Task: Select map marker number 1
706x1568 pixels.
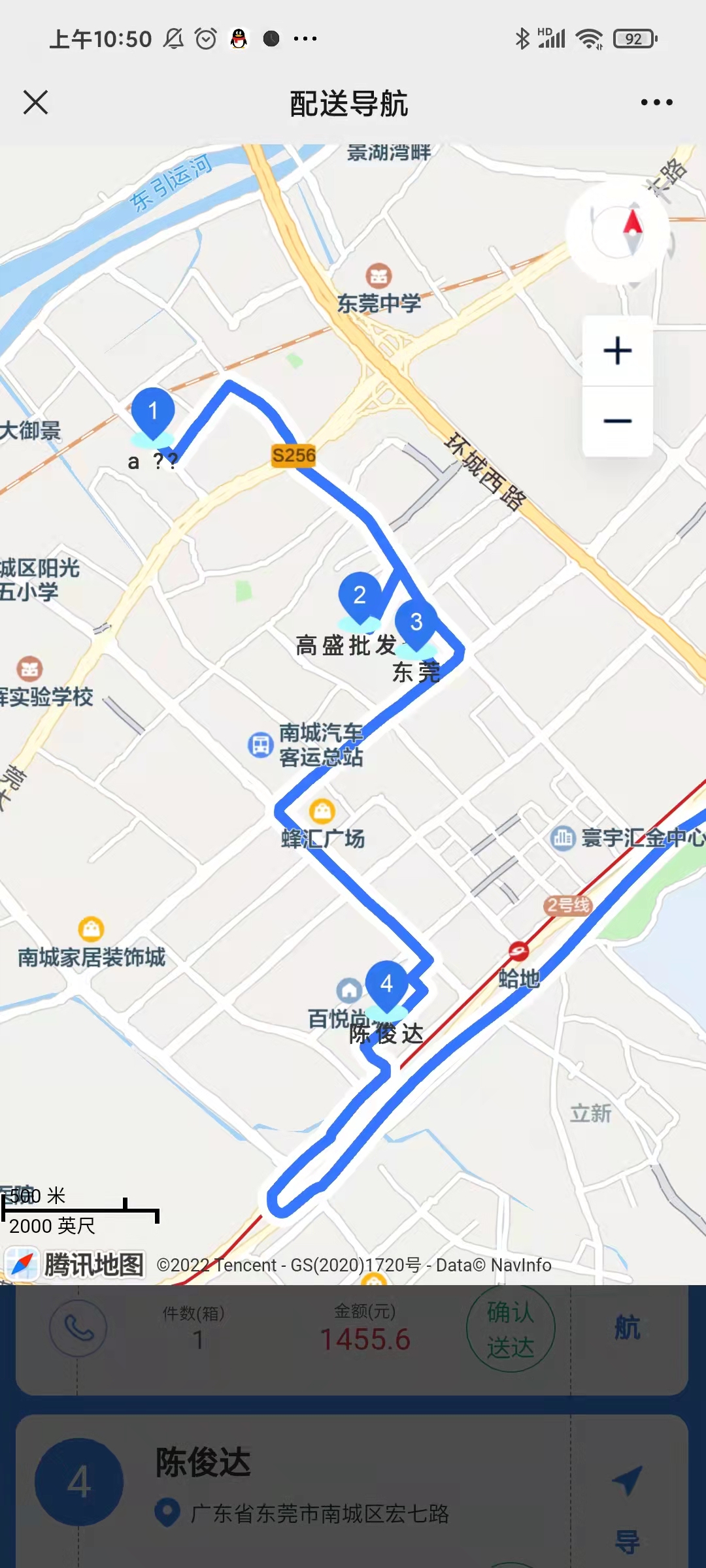Action: click(153, 413)
